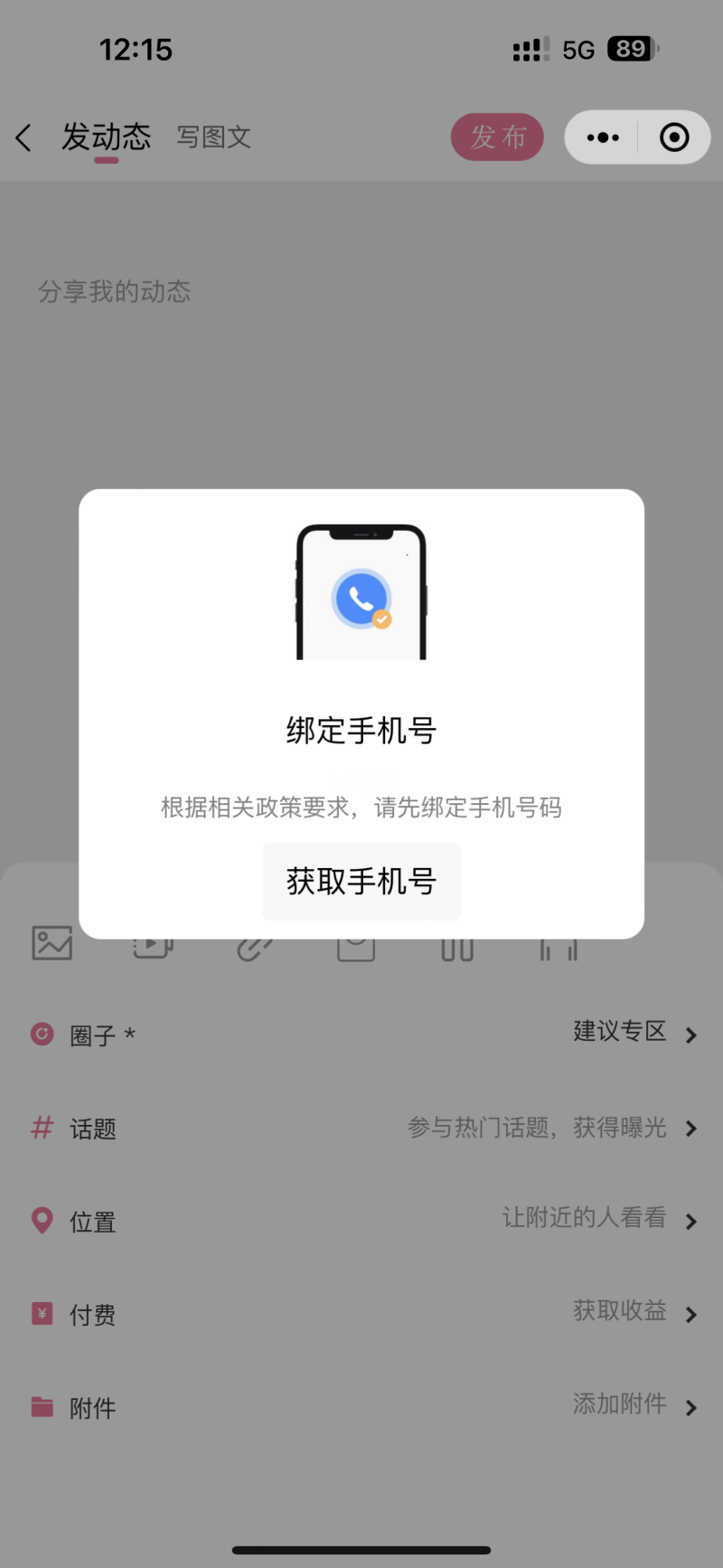Open the mini program three-dot menu
723x1568 pixels.
pyautogui.click(x=603, y=137)
